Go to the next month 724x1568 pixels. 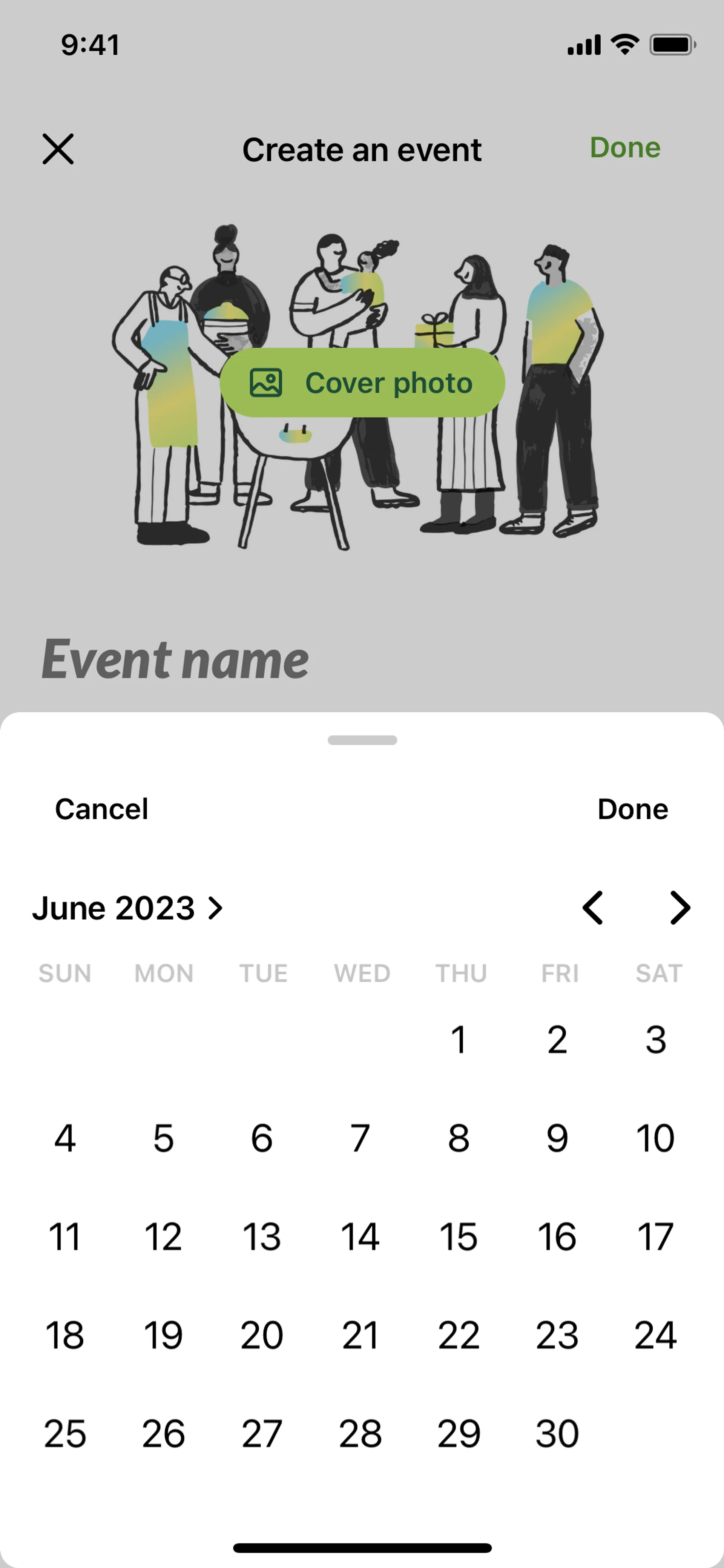pyautogui.click(x=680, y=908)
